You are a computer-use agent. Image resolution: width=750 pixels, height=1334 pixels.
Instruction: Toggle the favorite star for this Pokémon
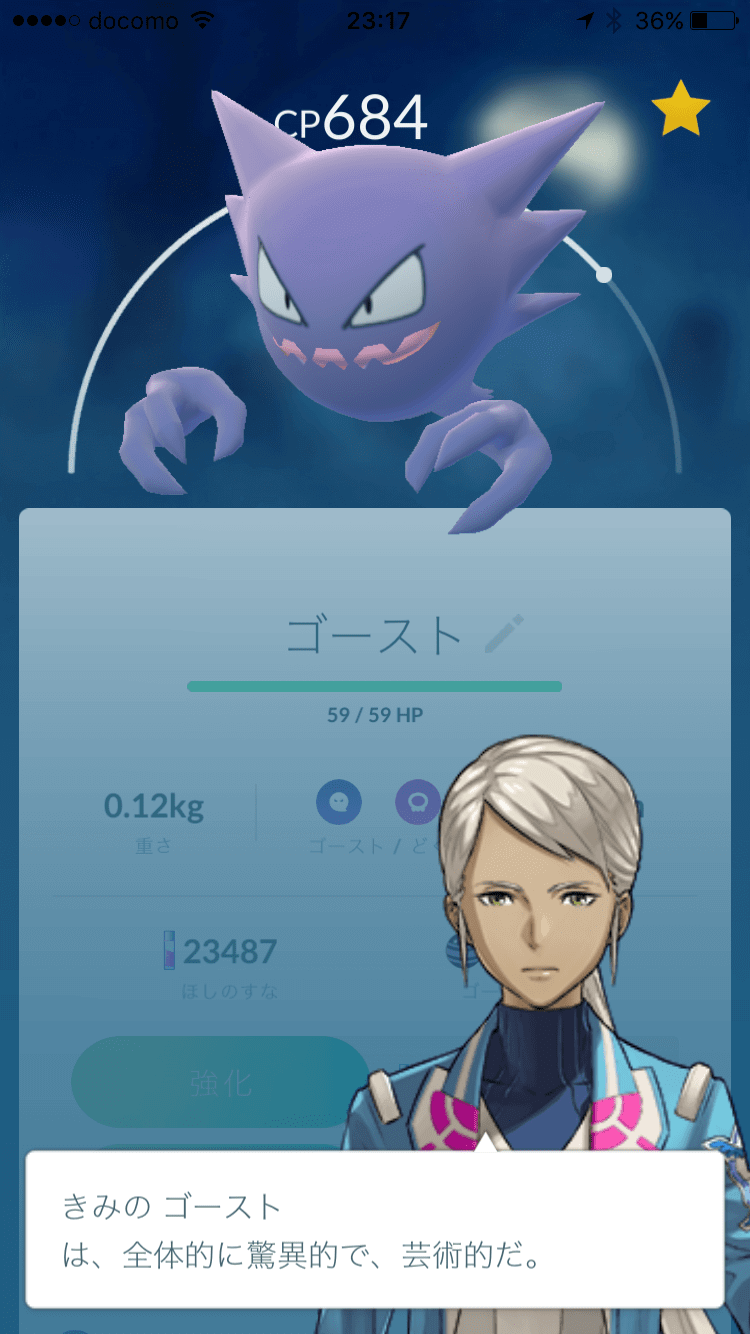pos(681,109)
